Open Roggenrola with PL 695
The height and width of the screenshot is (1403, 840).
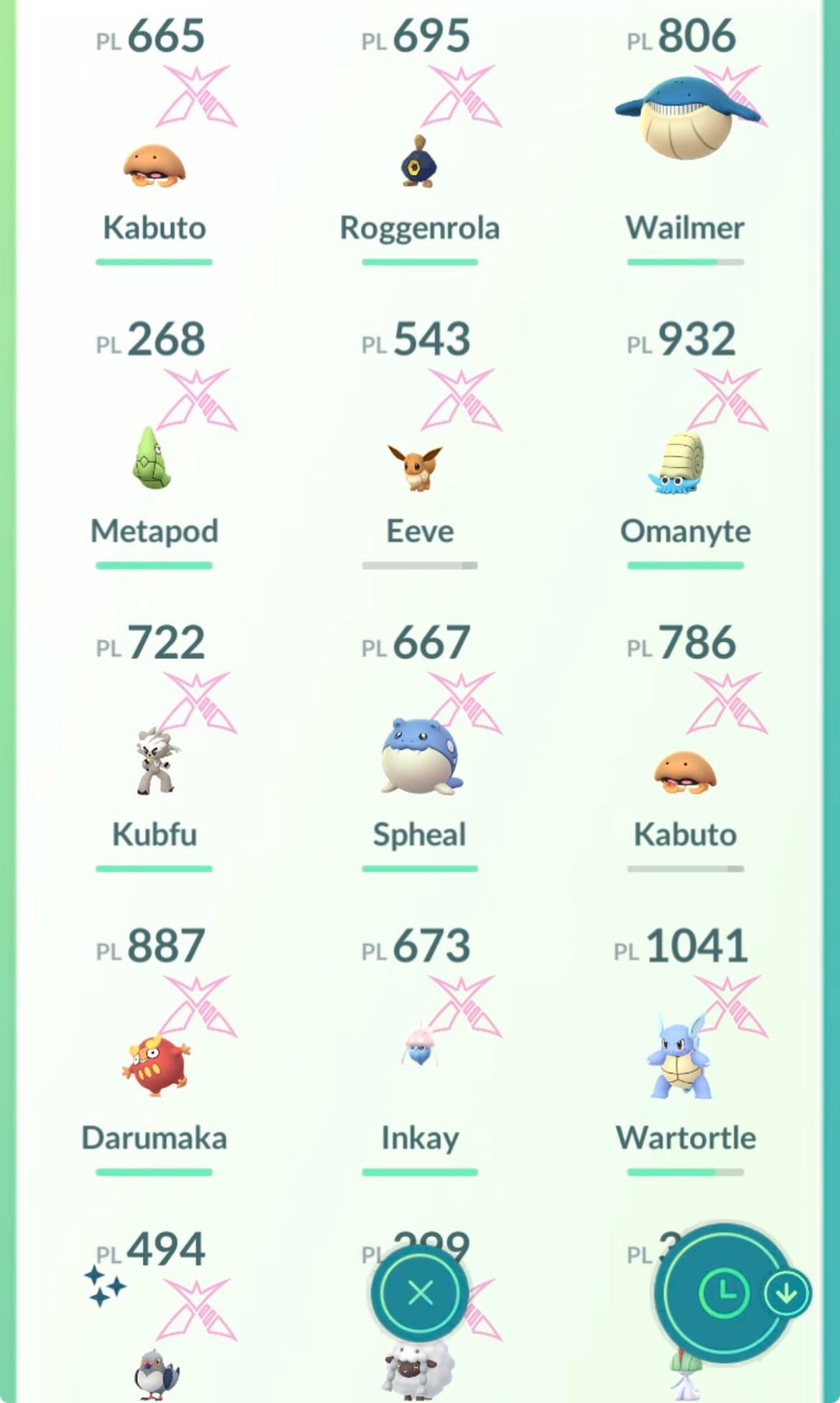pos(419,163)
